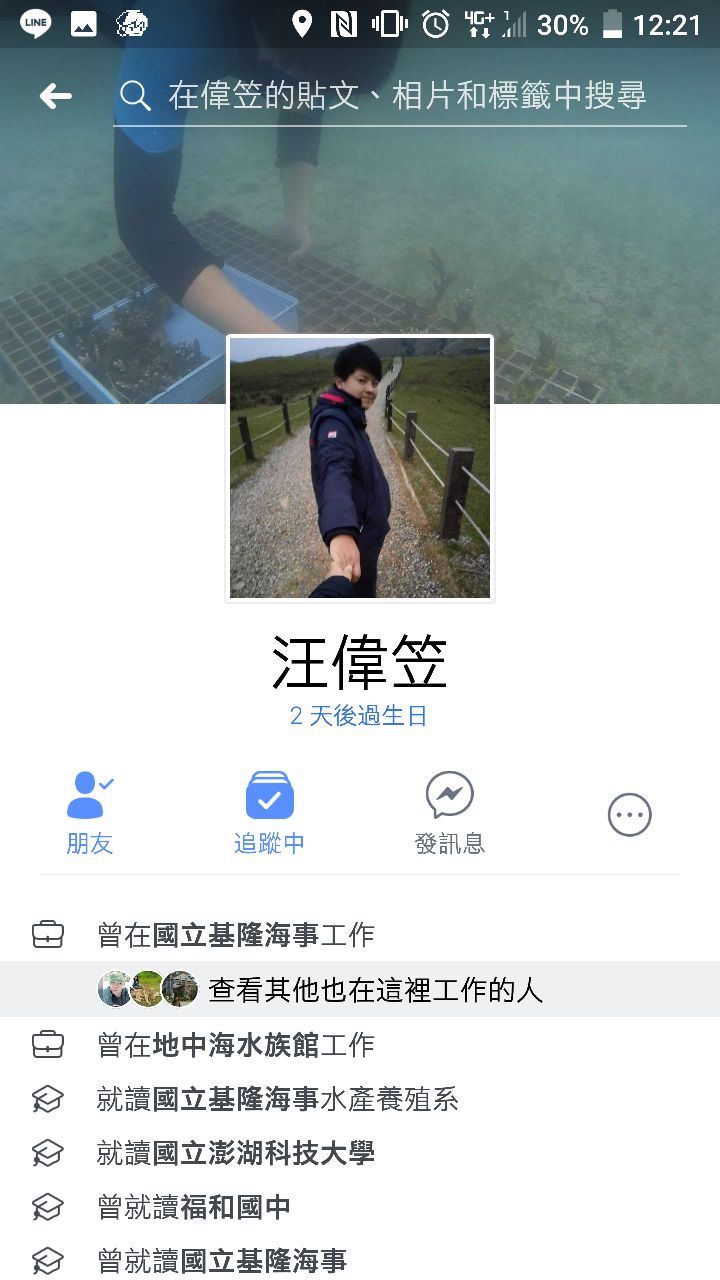Open workplace 地中海水族館
This screenshot has width=720, height=1280.
236,1045
